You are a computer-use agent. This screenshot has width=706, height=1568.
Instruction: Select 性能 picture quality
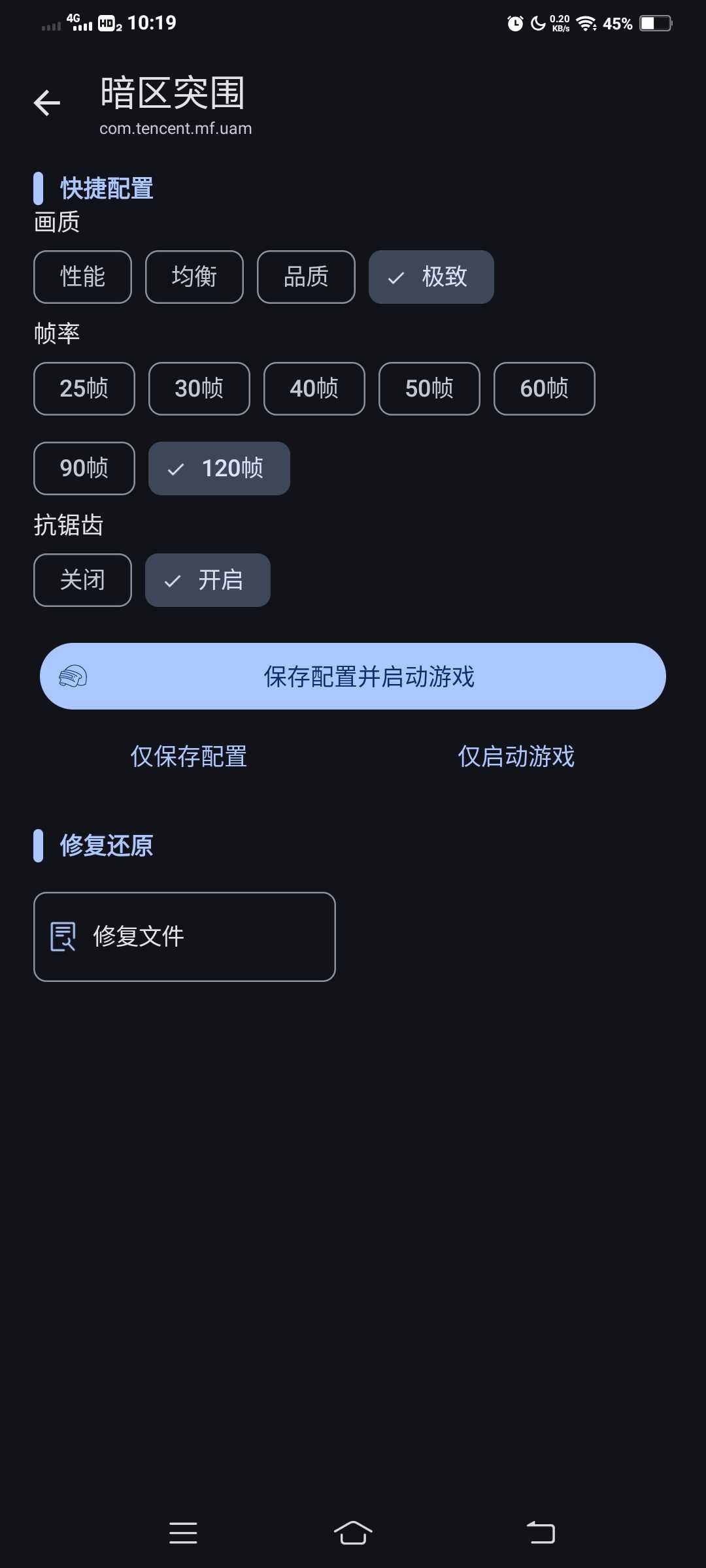coord(82,277)
